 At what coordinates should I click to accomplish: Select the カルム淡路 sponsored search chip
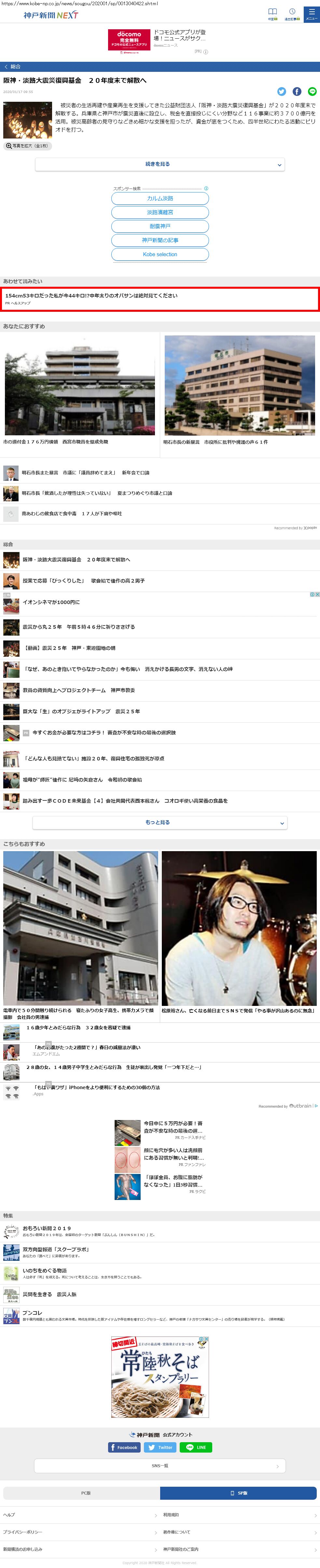coord(160,198)
